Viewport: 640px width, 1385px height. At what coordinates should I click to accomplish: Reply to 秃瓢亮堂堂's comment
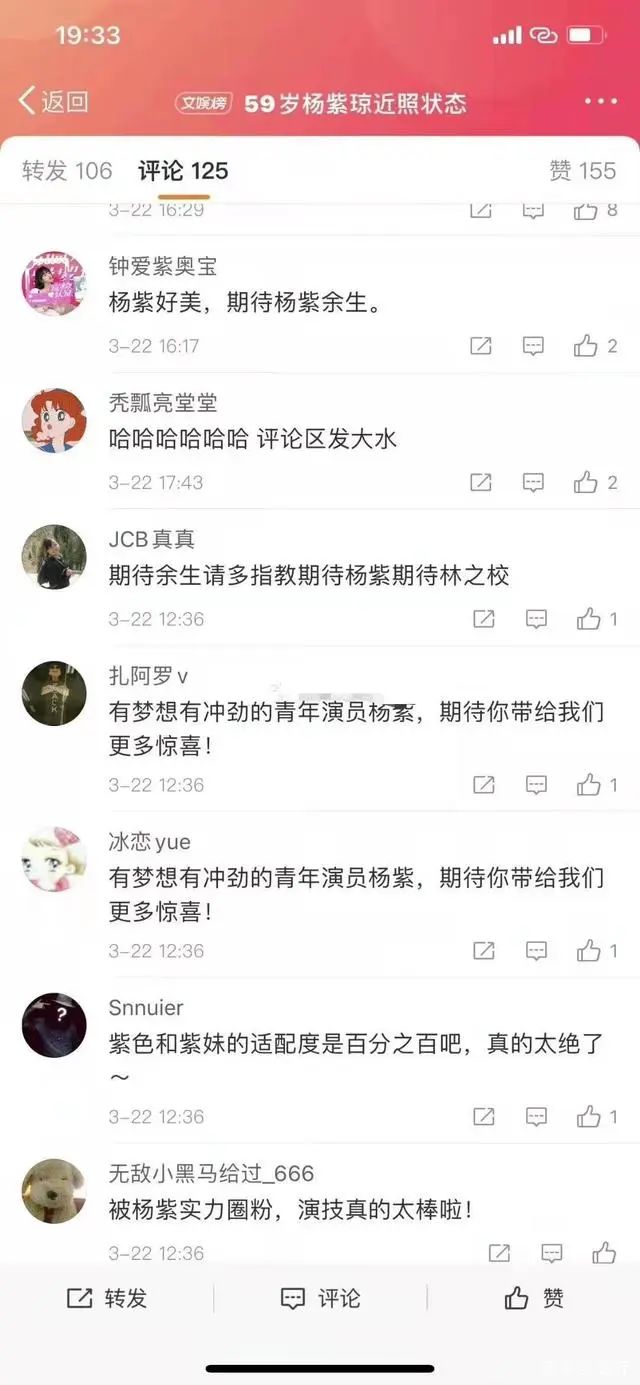(534, 482)
